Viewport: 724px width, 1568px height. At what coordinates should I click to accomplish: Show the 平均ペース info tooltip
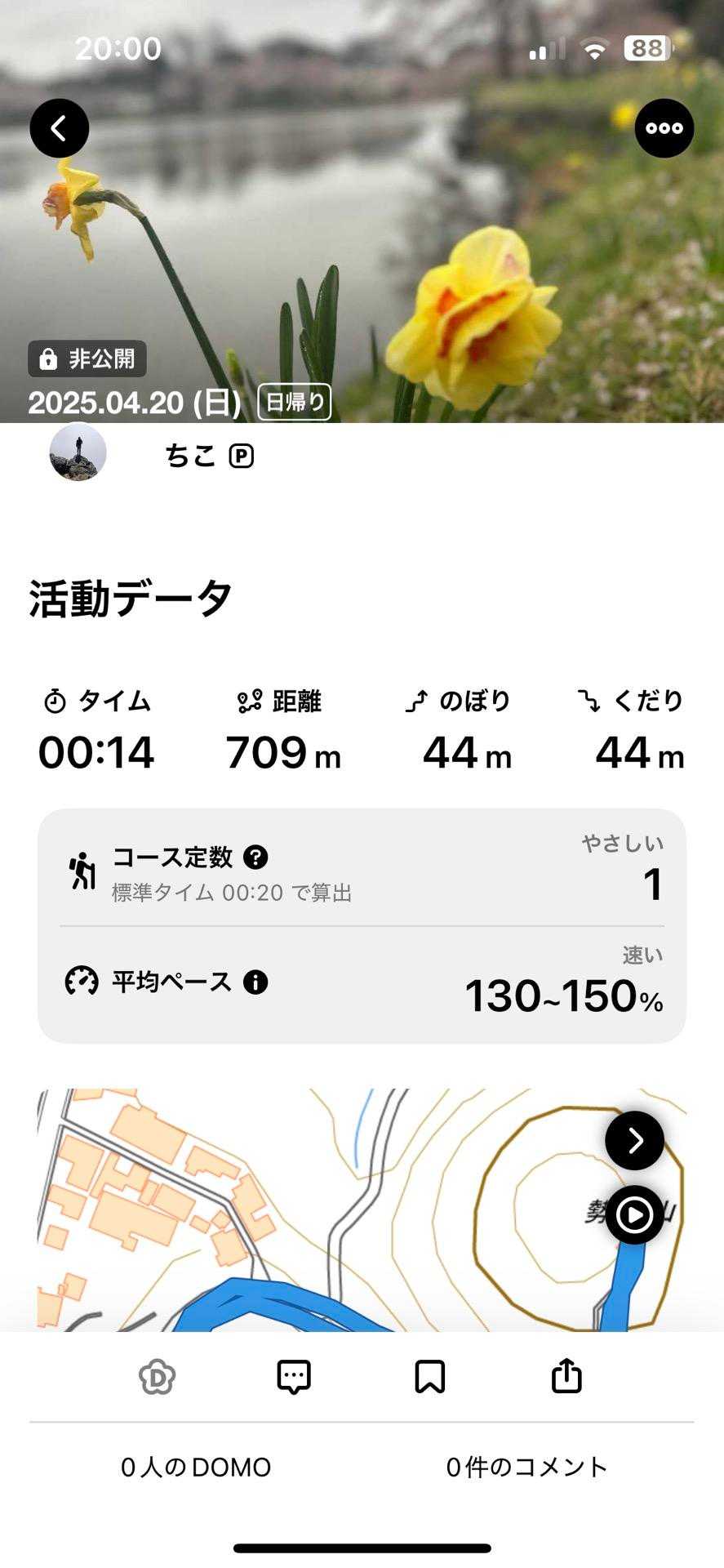tap(255, 982)
